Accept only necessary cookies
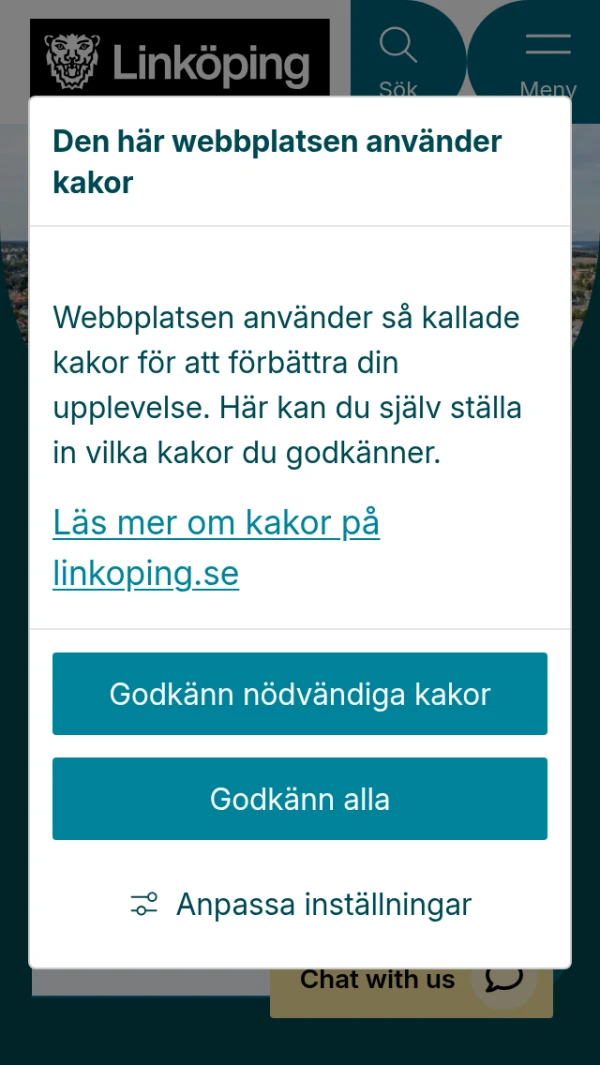Viewport: 600px width, 1065px height. point(299,694)
